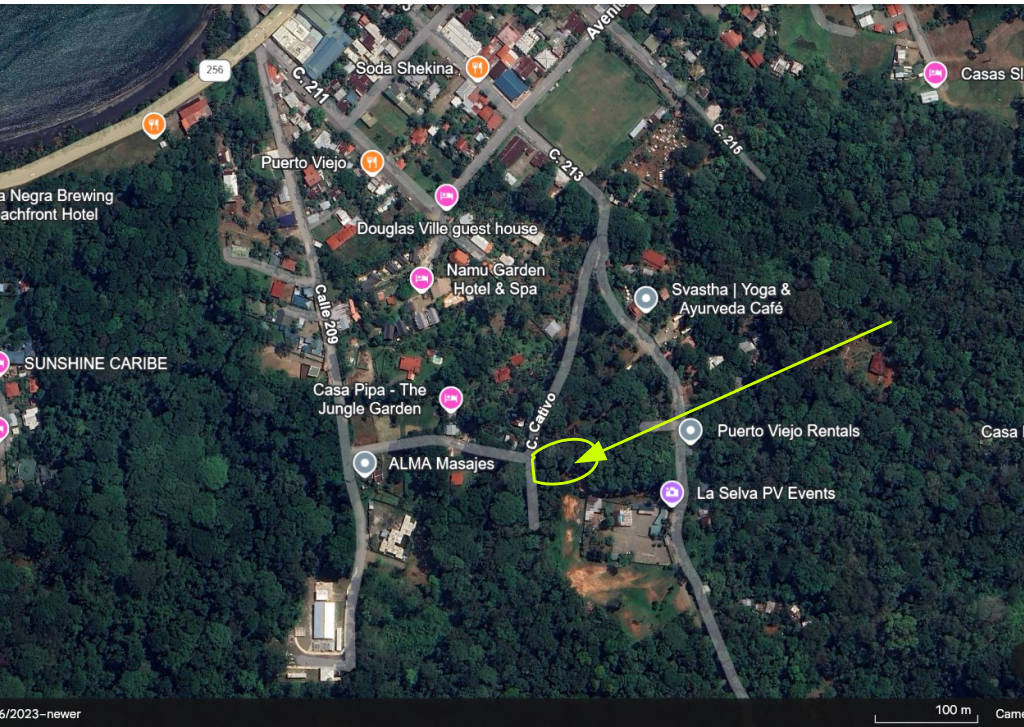Viewport: 1024px width, 727px height.
Task: Select the ALMA Masajes place marker
Action: (365, 463)
